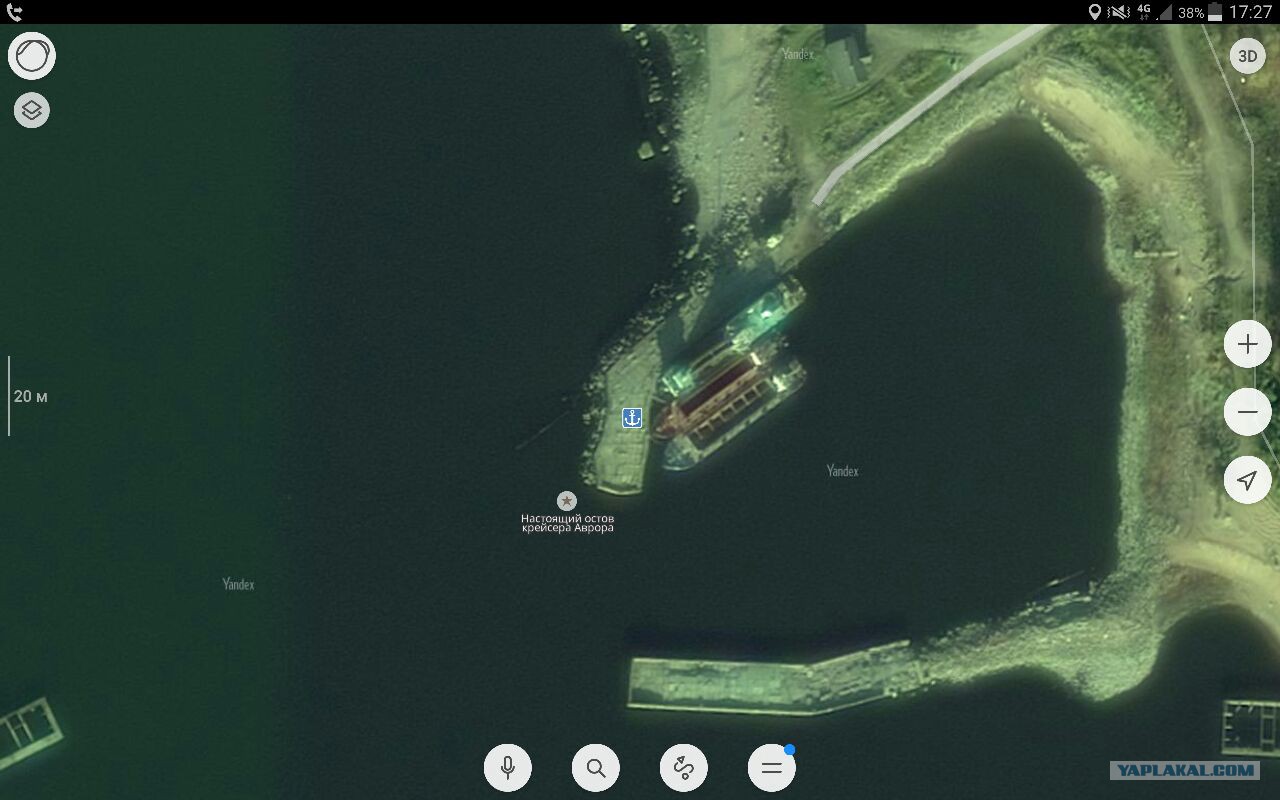
Task: Zoom out with the minus button
Action: tap(1247, 411)
